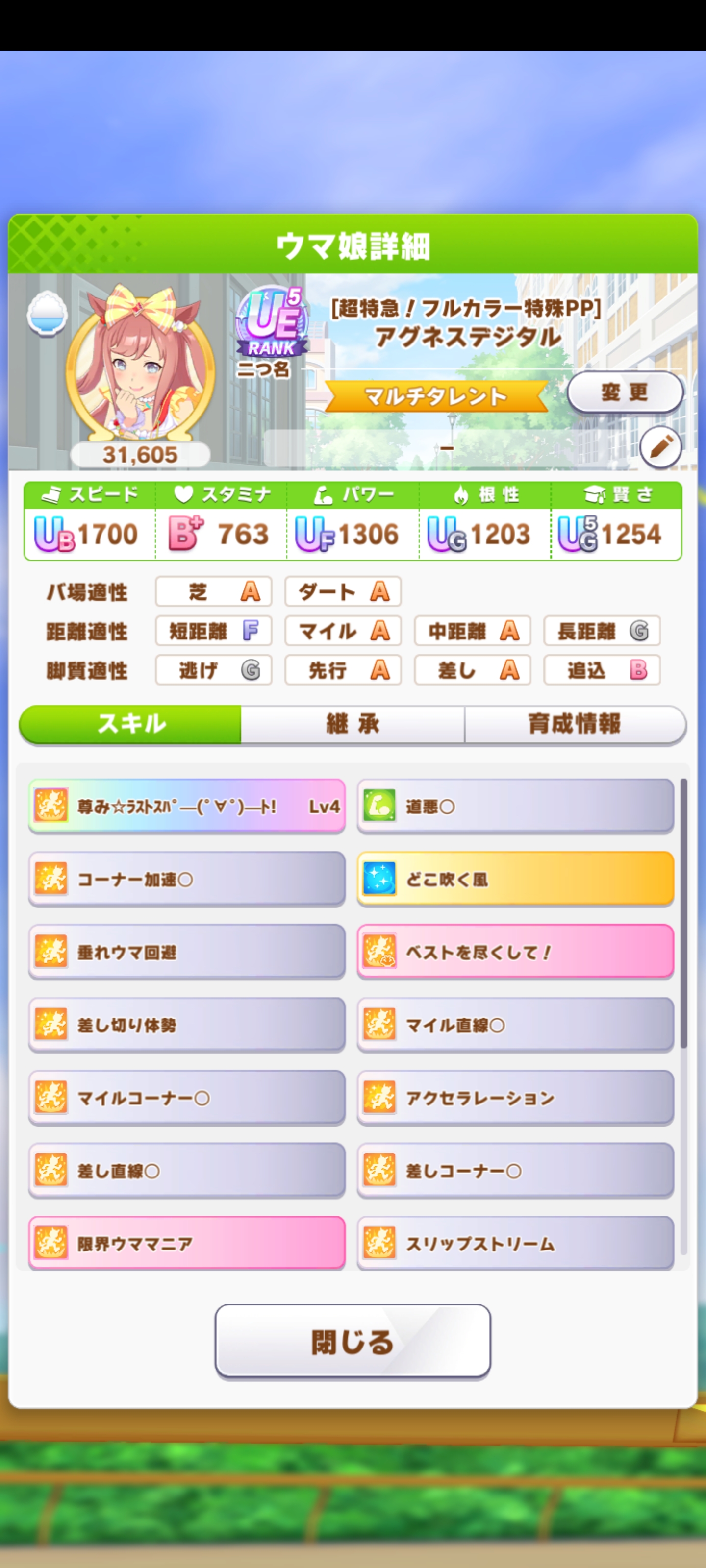Open the マイルコーナー○ skill
The width and height of the screenshot is (706, 1568).
point(186,1098)
